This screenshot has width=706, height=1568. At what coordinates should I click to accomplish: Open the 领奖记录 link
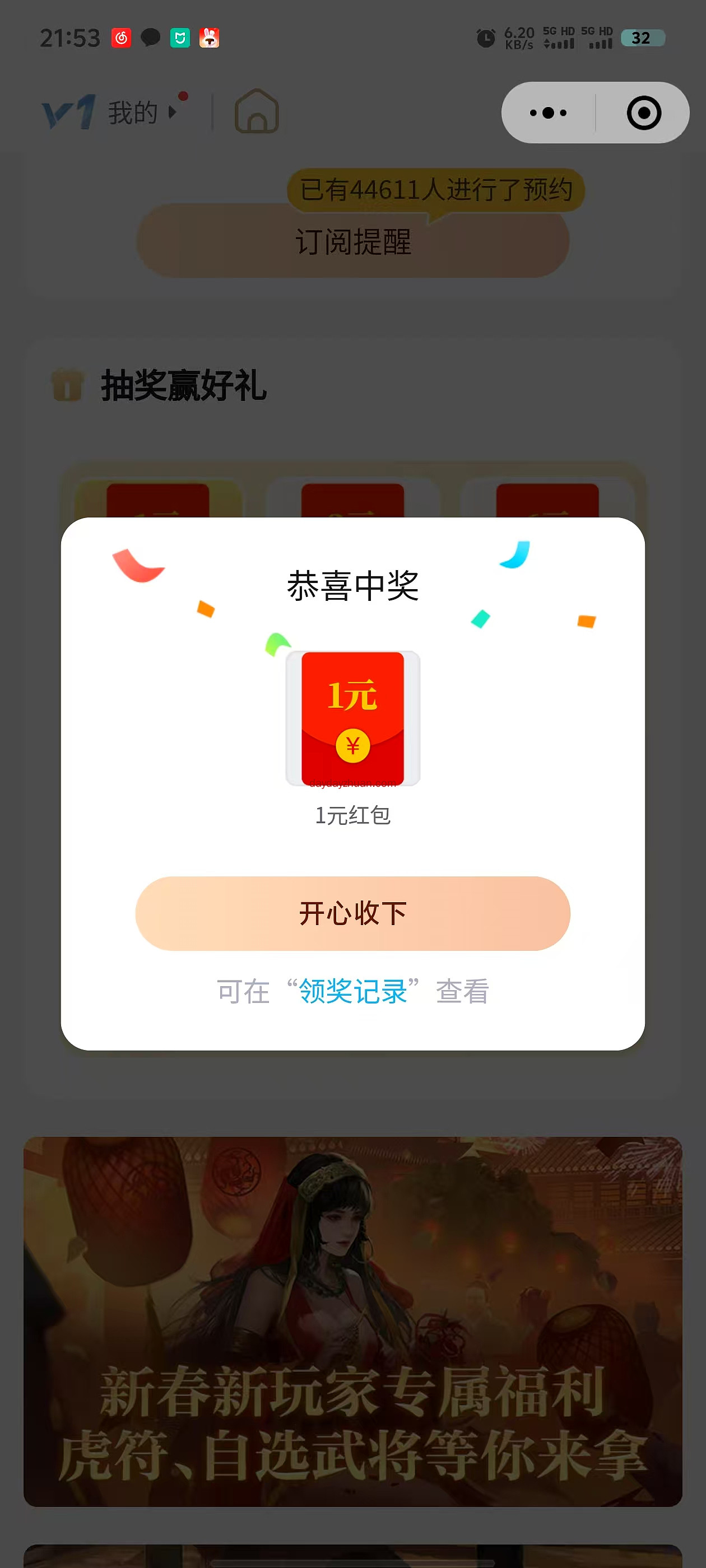352,992
